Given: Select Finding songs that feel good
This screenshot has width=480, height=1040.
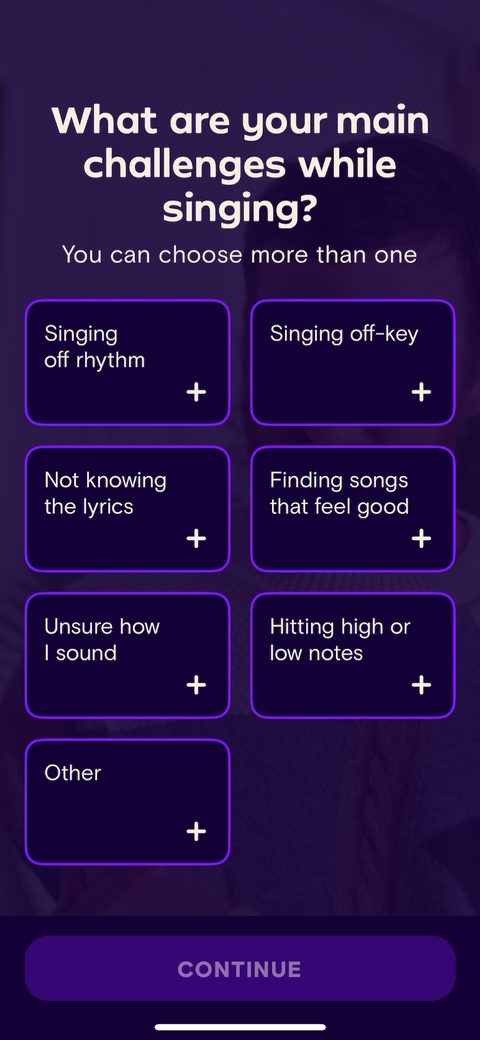Looking at the screenshot, I should [x=353, y=509].
